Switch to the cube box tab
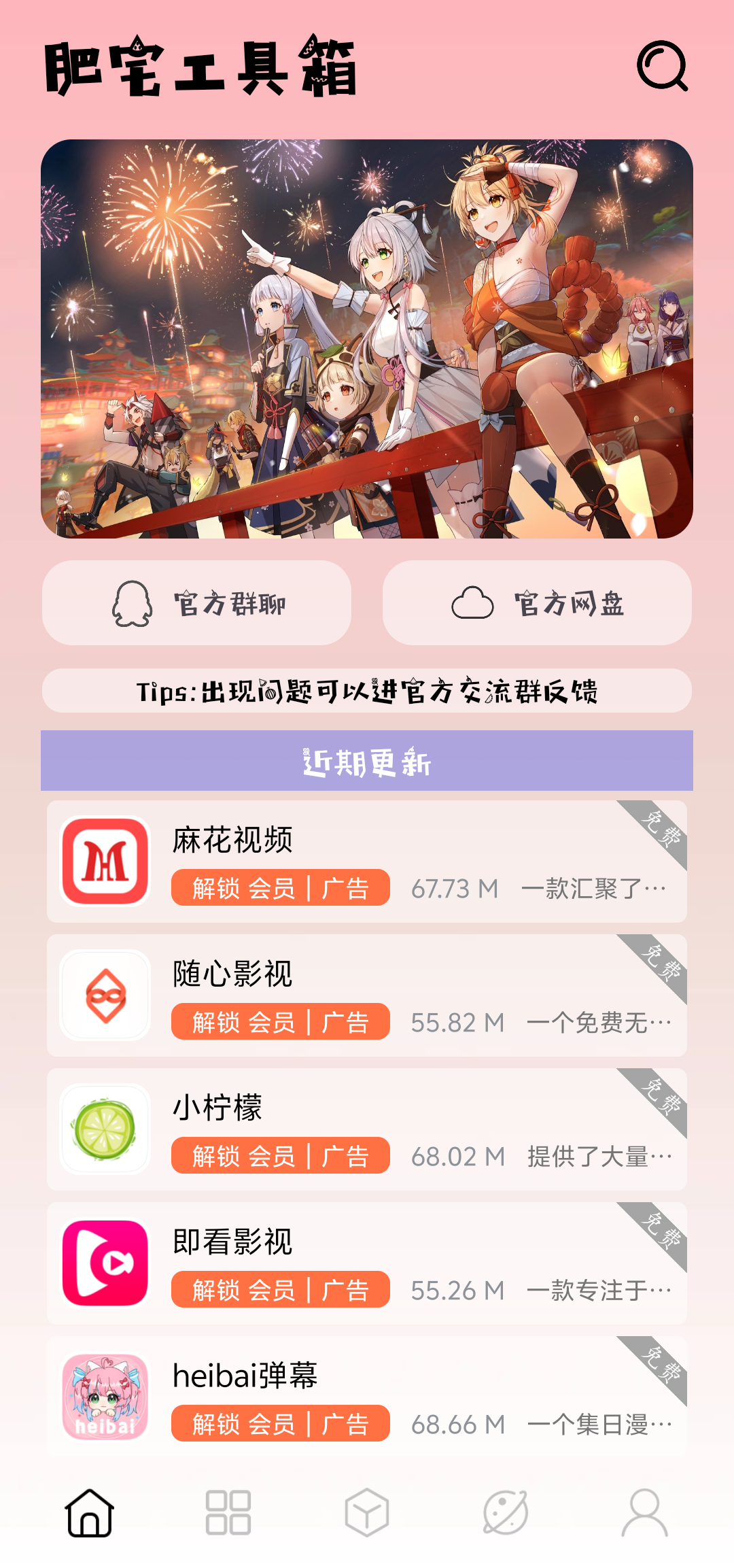Screen dimensions: 734x1568 (367, 1512)
